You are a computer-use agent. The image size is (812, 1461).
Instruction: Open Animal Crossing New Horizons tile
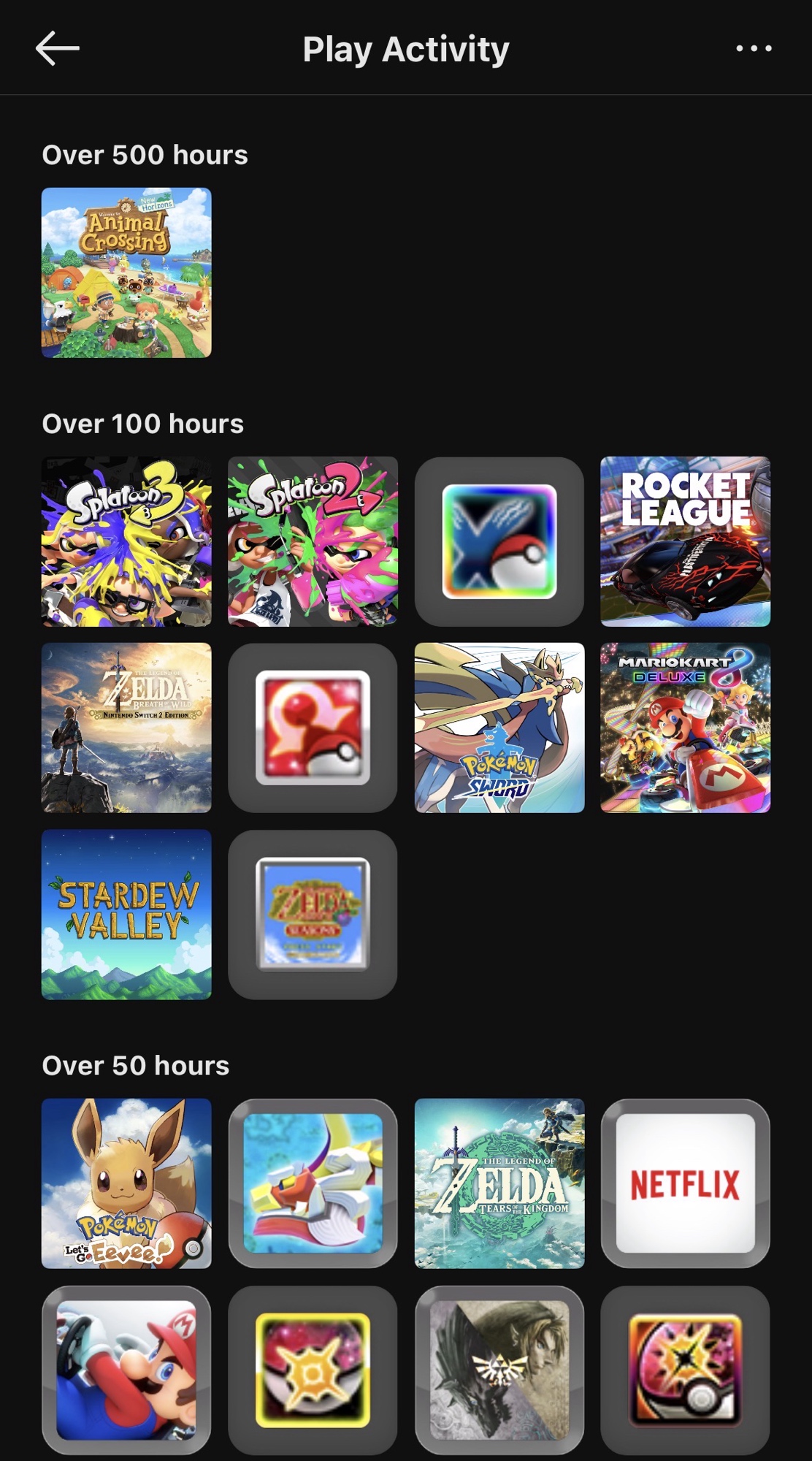(126, 272)
